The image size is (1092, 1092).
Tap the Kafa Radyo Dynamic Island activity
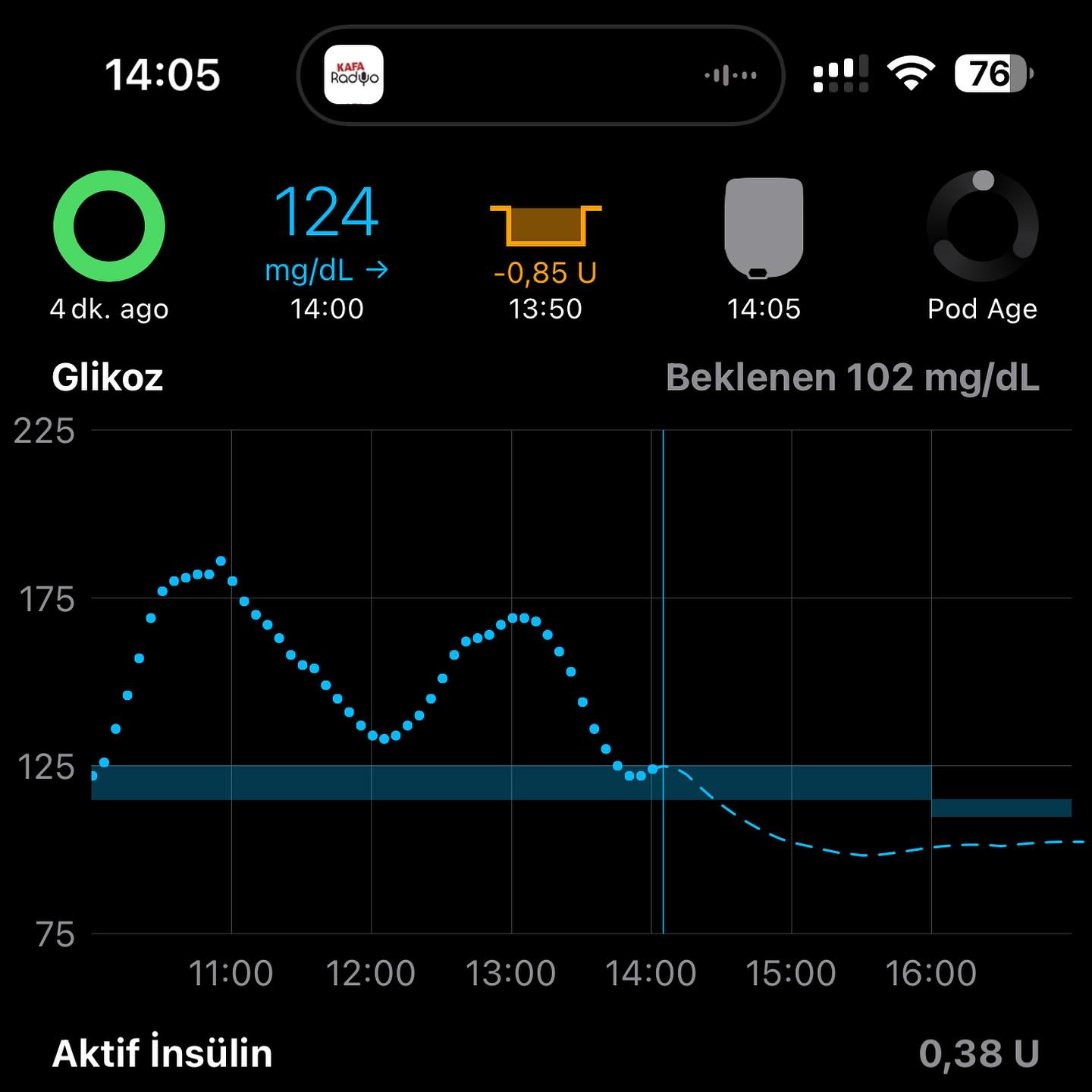[x=540, y=75]
